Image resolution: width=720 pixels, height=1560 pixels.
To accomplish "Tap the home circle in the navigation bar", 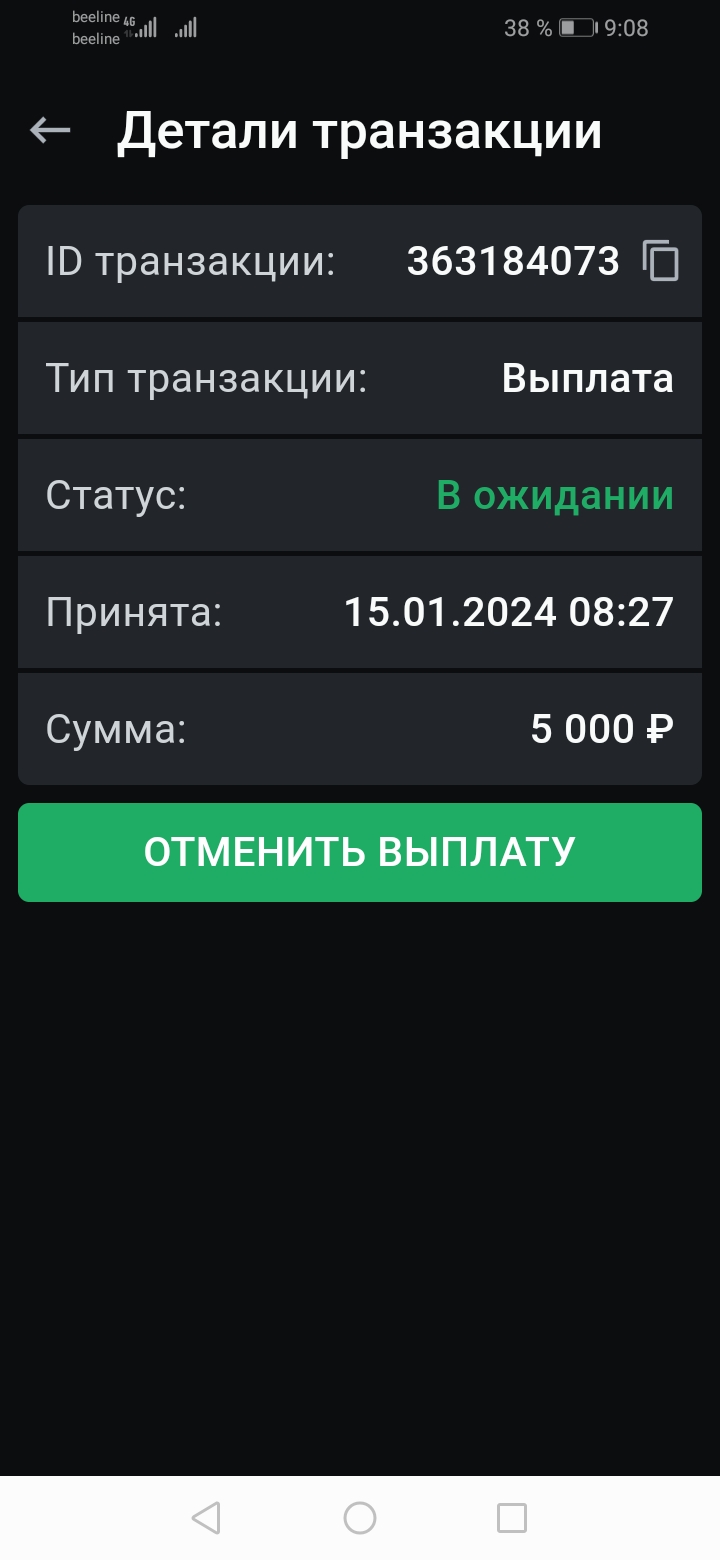I will coord(359,1517).
